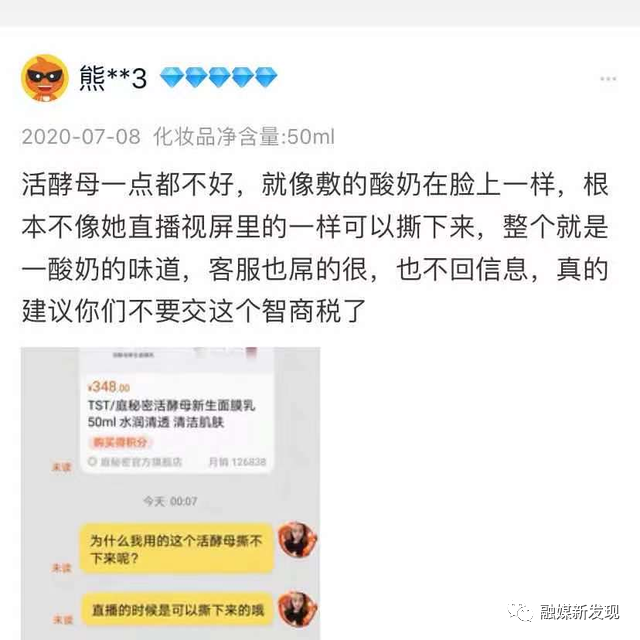Open reviewer 熊**3's profile avatar
The image size is (640, 640).
coord(45,78)
